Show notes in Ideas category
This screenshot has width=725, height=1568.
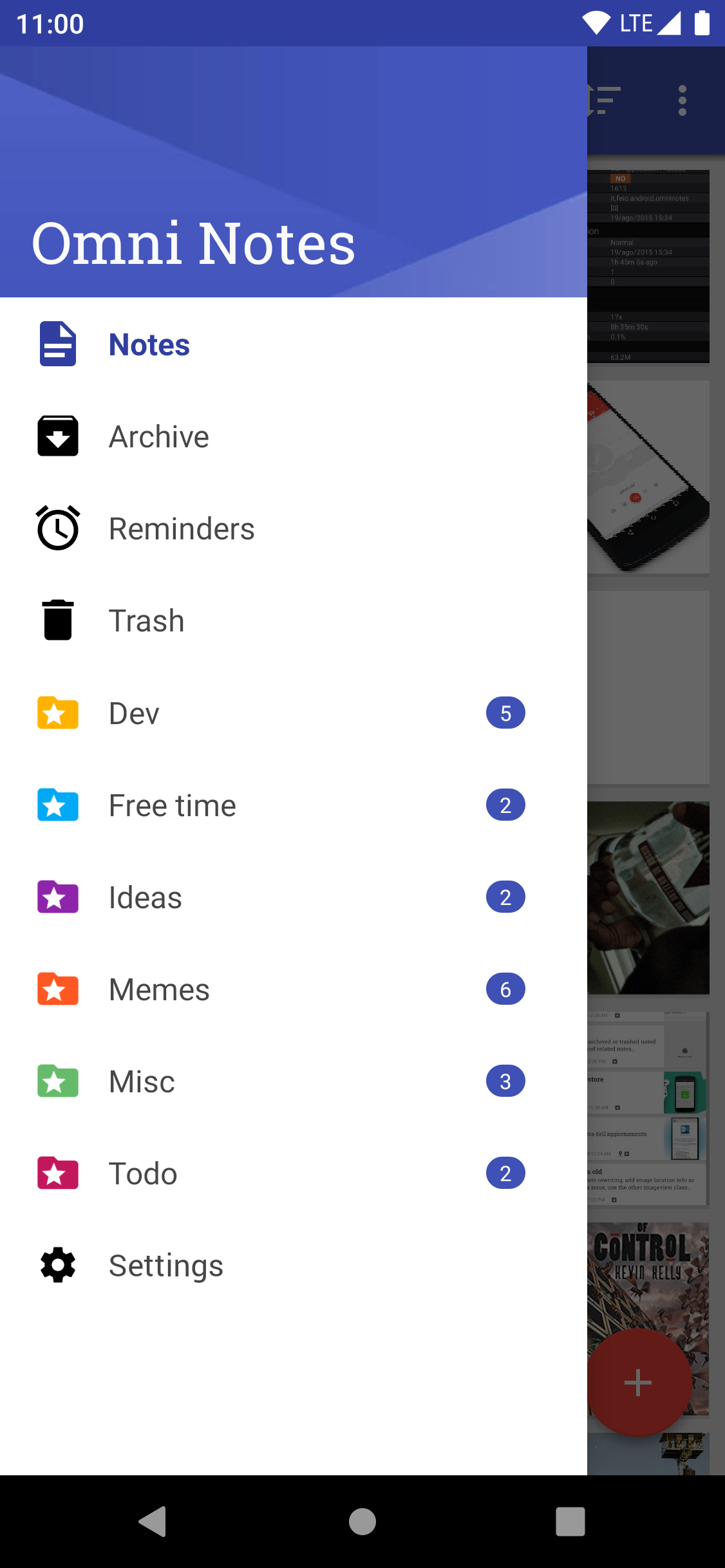145,897
